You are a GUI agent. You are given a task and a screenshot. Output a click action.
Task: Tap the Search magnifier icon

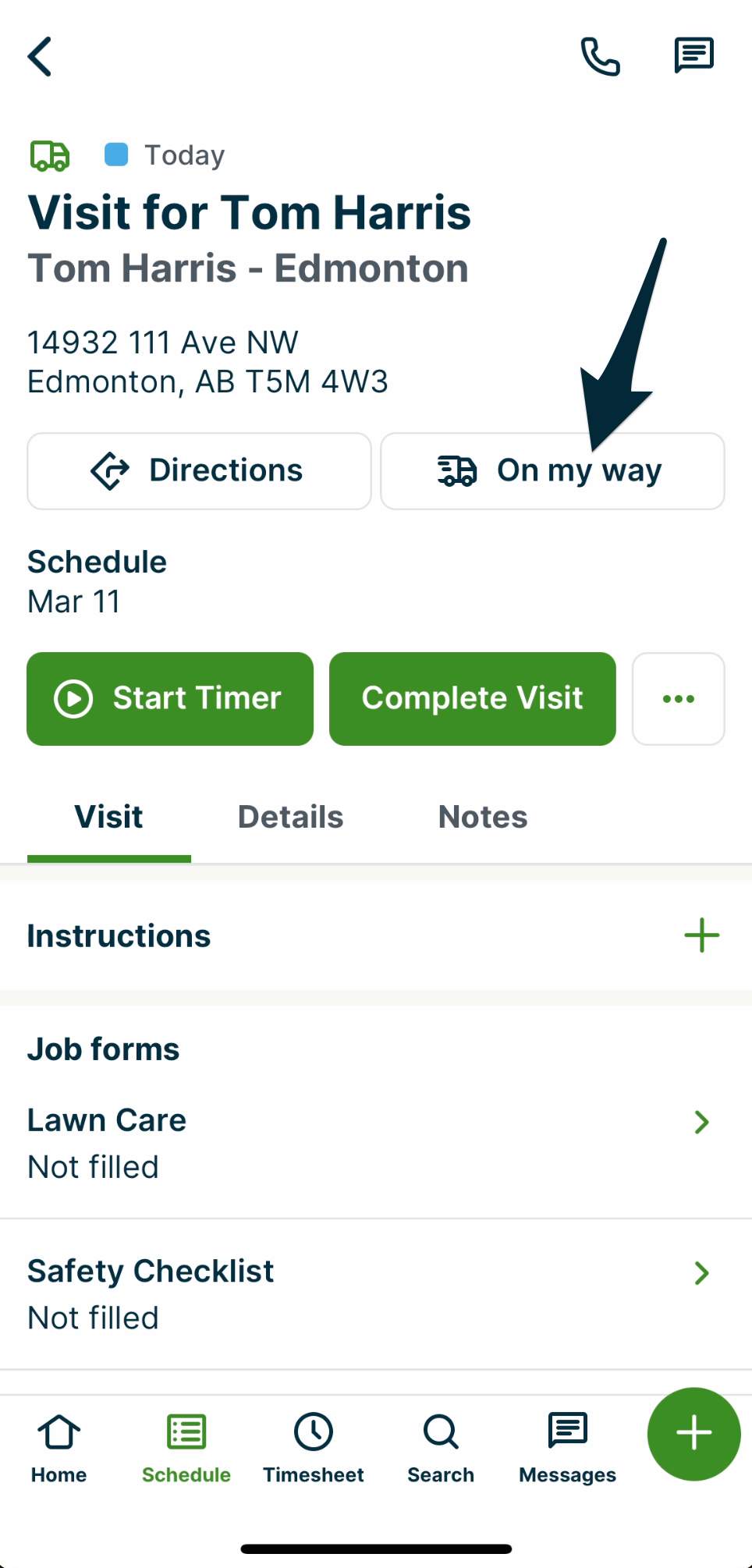[440, 1447]
